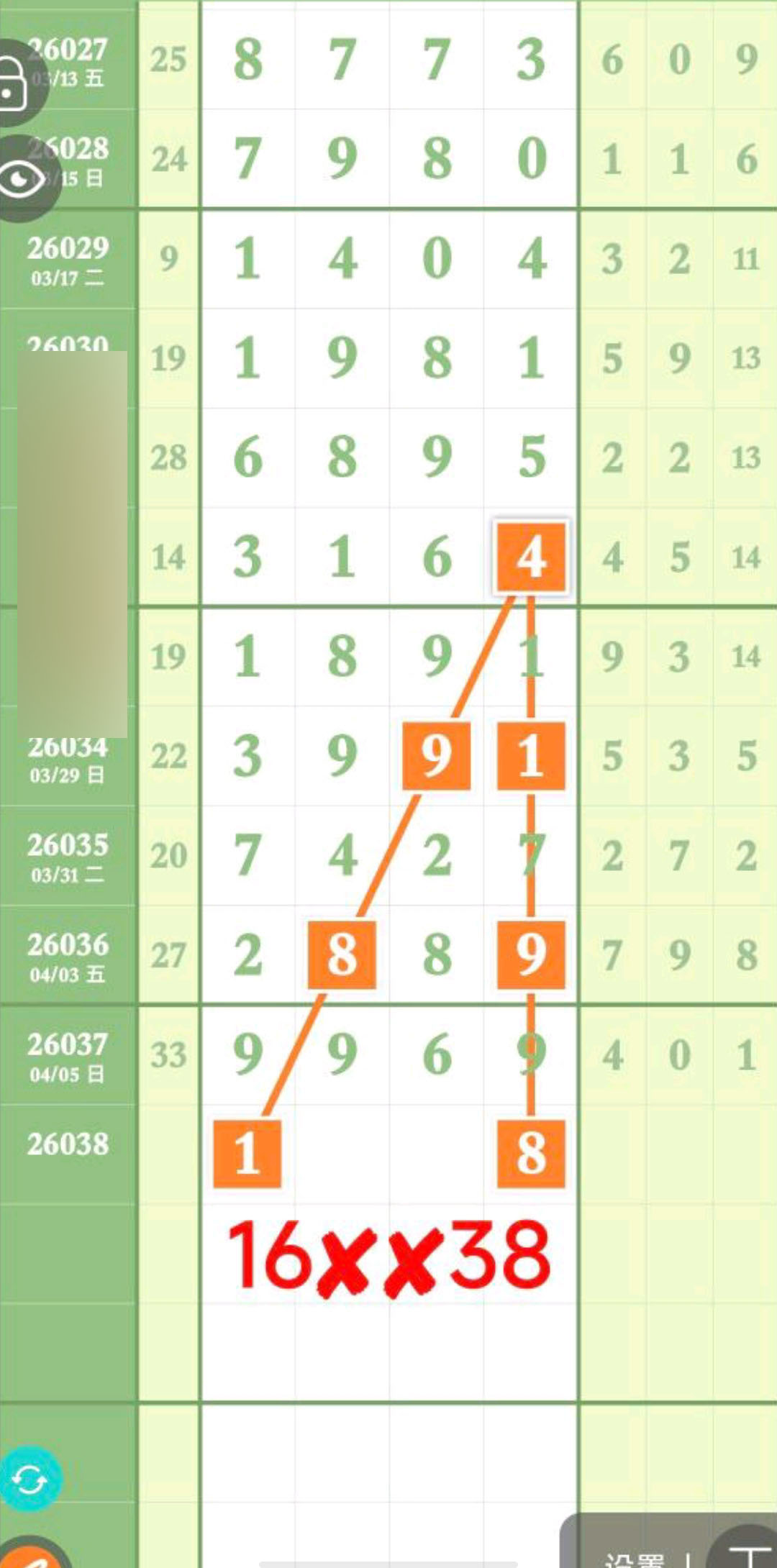Toggle the eye visibility button
The width and height of the screenshot is (777, 1568).
[22, 178]
